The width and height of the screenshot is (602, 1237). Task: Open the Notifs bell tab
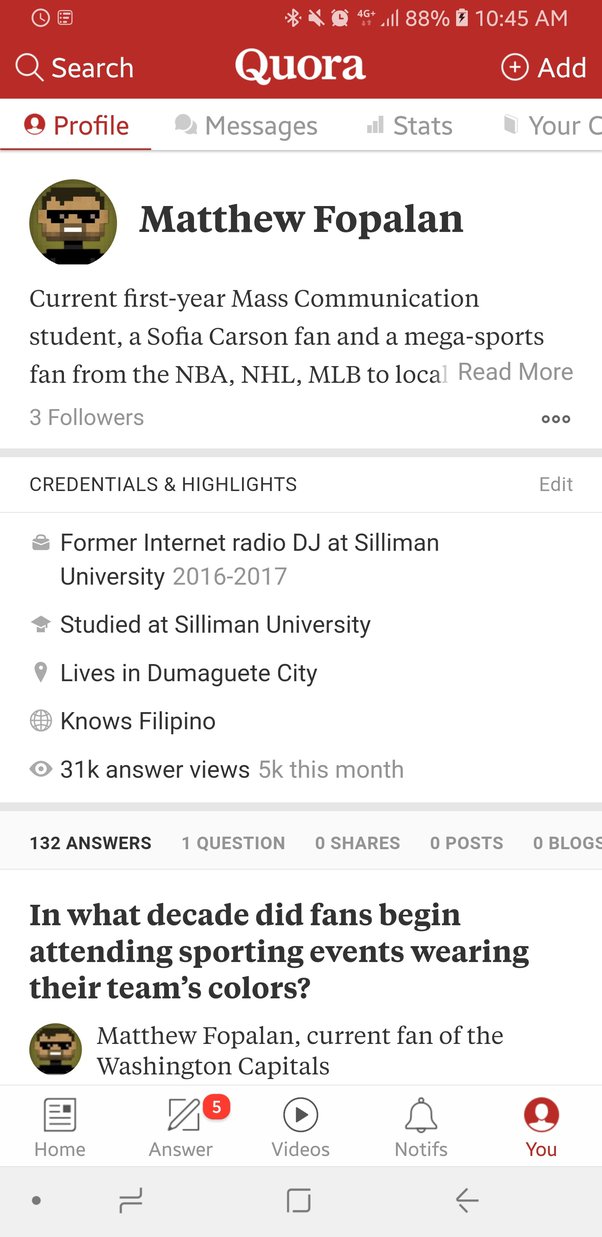coord(421,1128)
